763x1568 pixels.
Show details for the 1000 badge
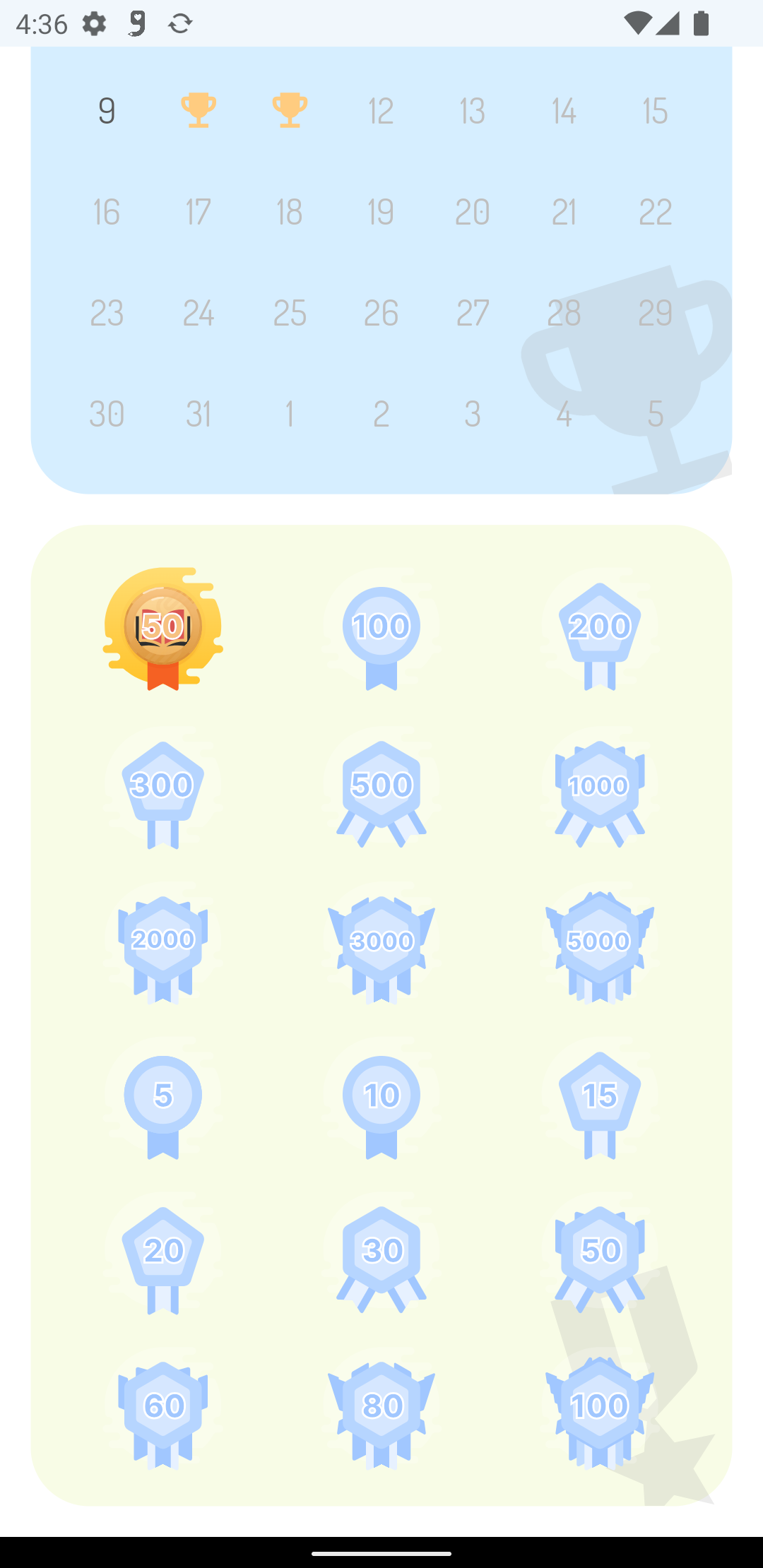(x=600, y=790)
